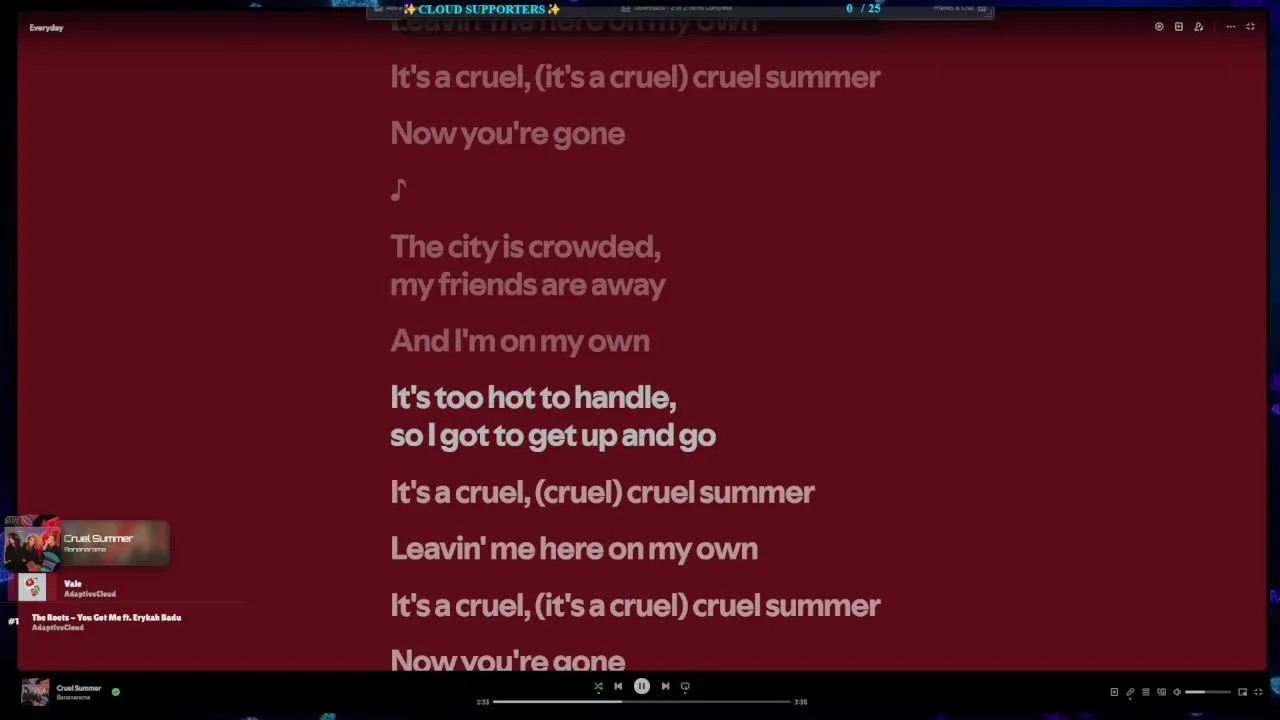
Task: Pause the song Cruel Summer
Action: (x=641, y=686)
